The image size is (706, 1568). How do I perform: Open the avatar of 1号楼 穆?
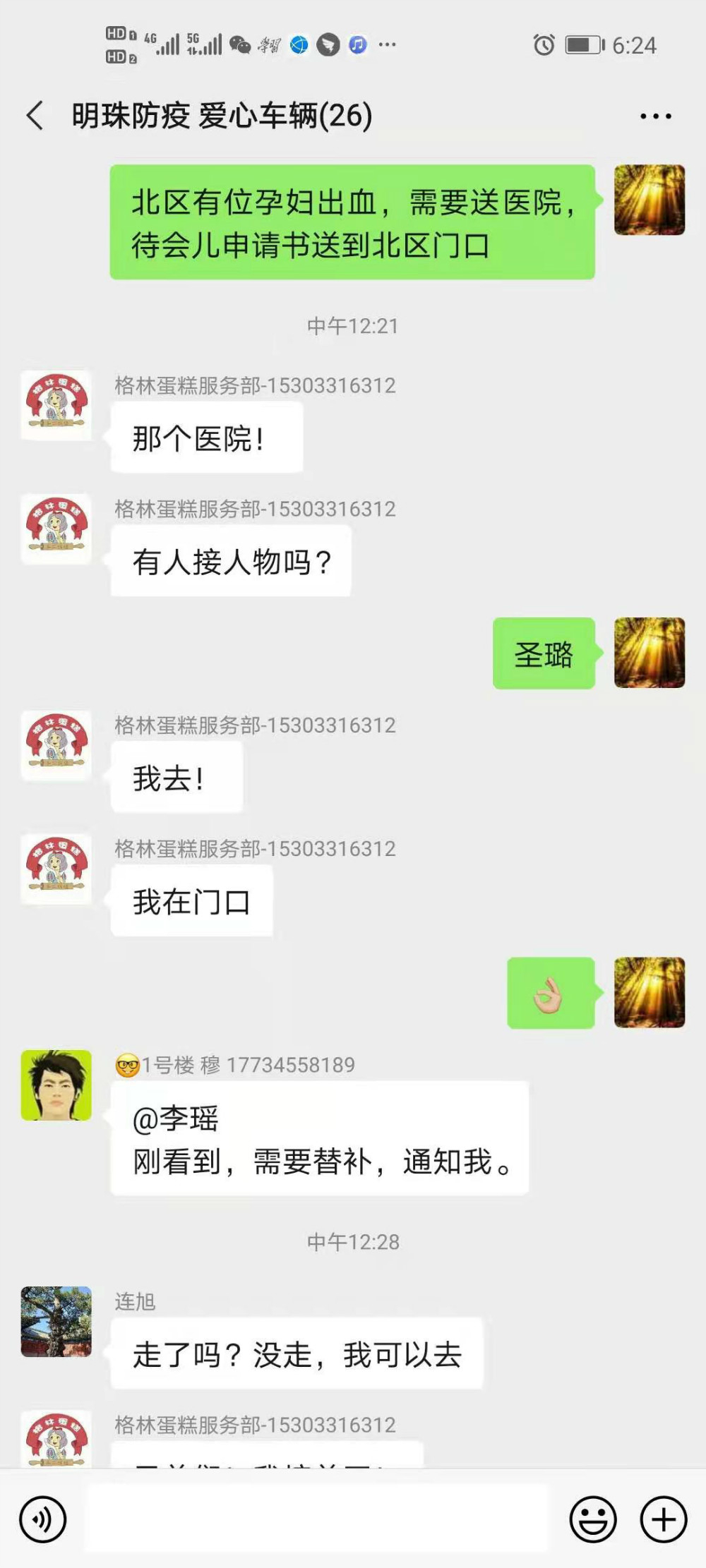point(56,1085)
